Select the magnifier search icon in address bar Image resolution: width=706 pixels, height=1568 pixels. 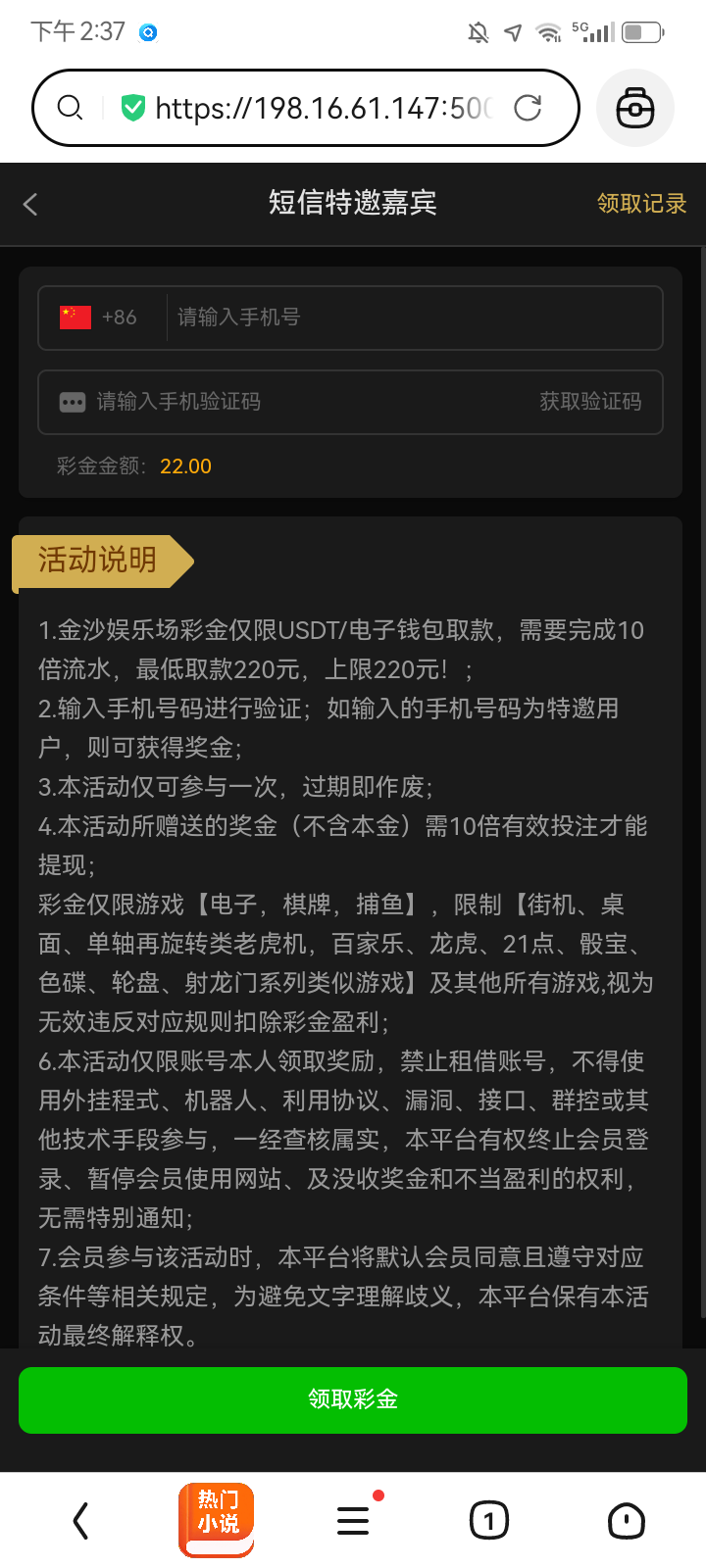(69, 108)
